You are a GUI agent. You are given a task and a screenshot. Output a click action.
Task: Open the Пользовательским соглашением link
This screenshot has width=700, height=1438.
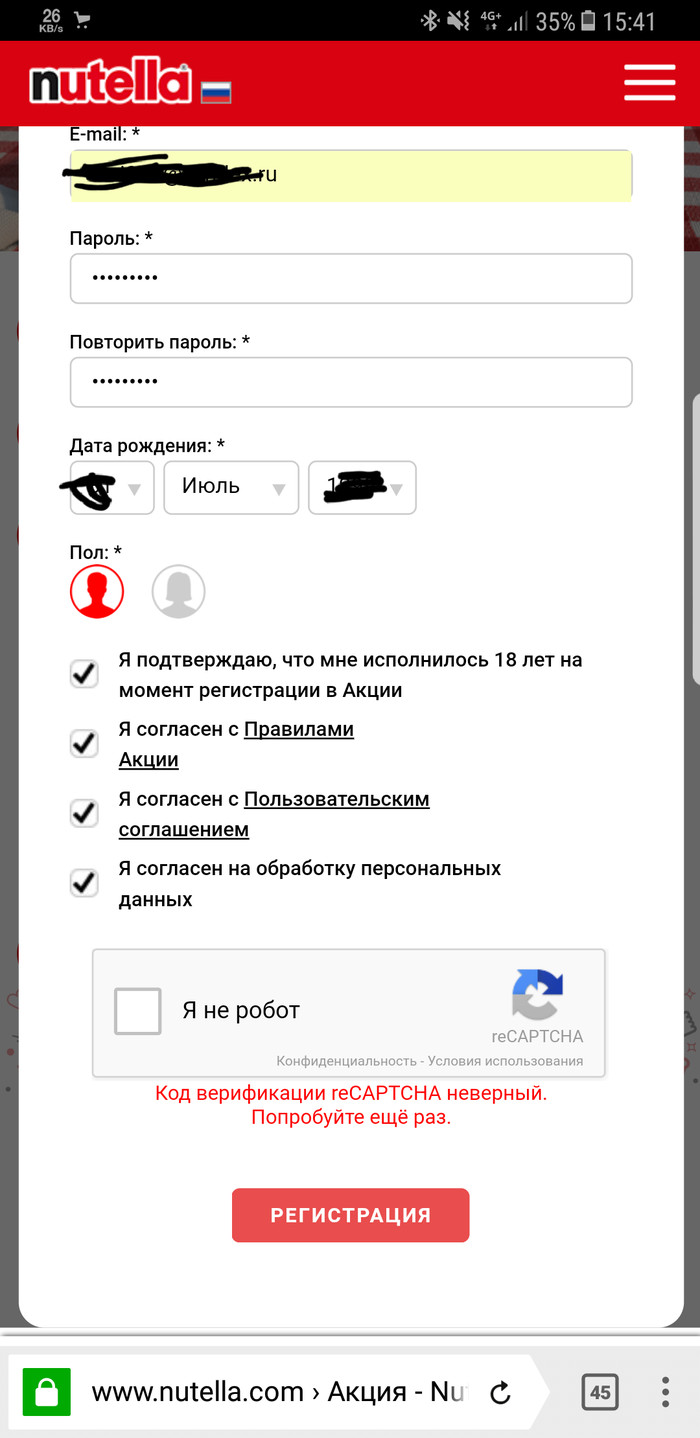click(x=336, y=800)
